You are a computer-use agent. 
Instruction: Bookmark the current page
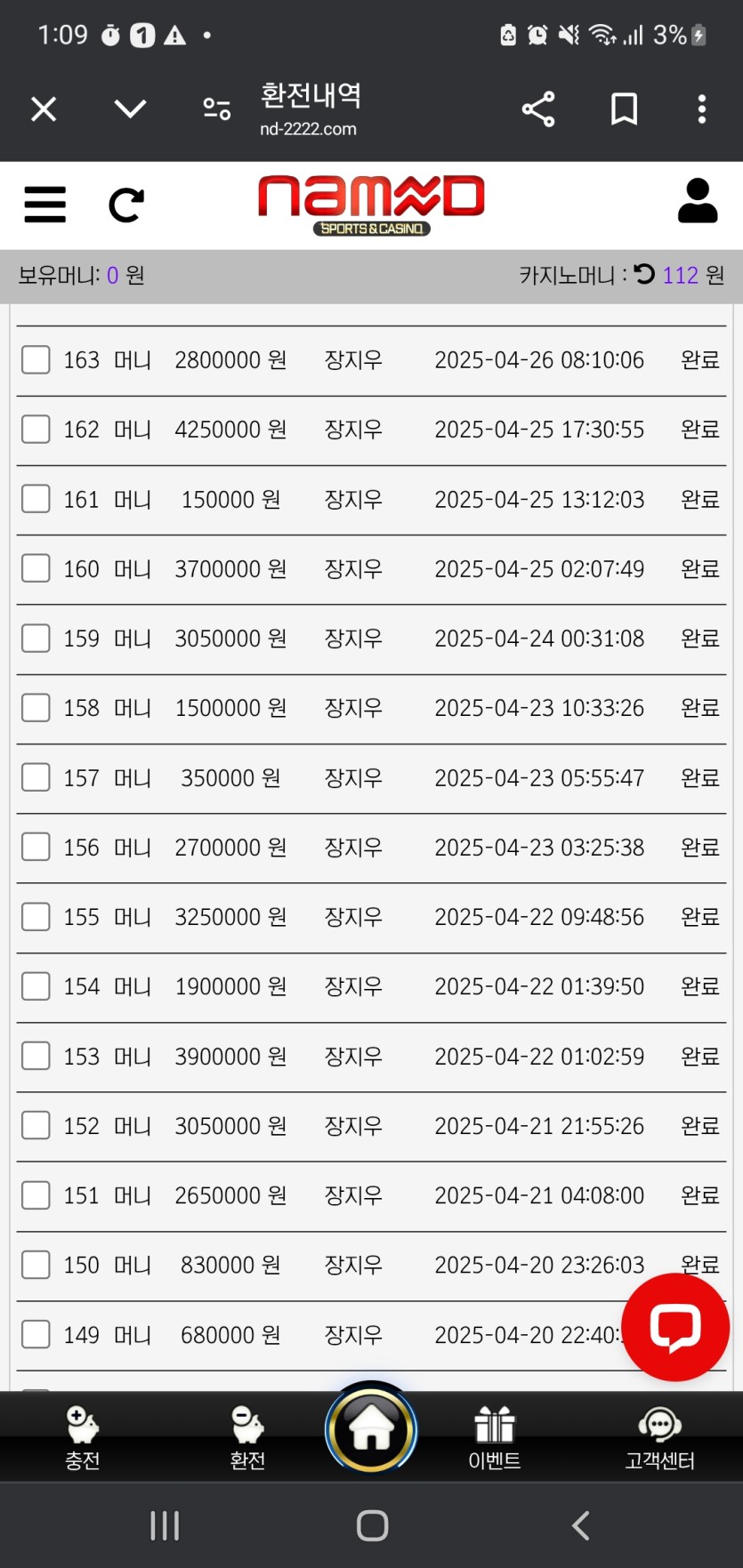tap(624, 109)
